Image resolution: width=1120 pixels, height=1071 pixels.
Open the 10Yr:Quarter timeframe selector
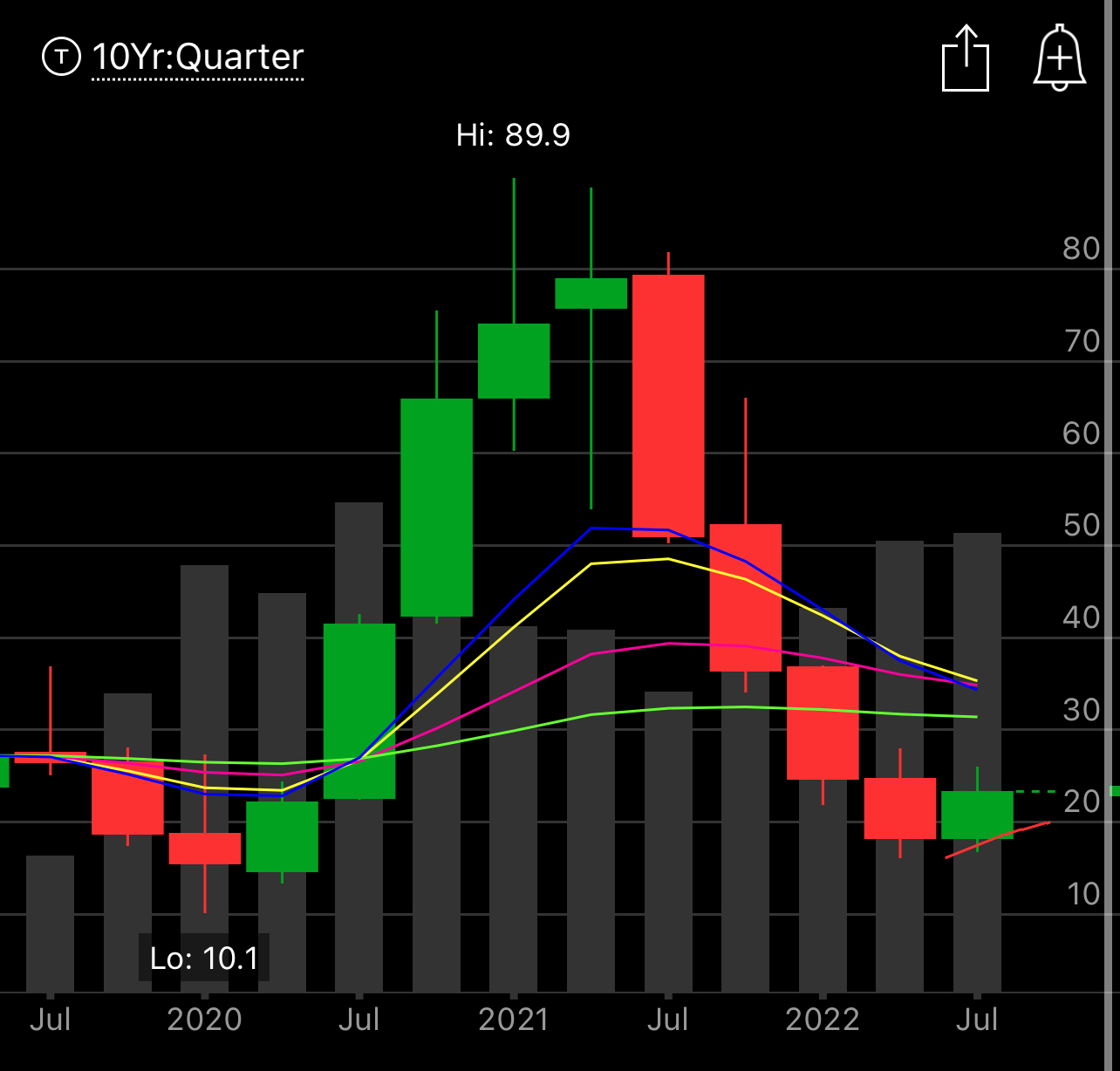pyautogui.click(x=197, y=58)
